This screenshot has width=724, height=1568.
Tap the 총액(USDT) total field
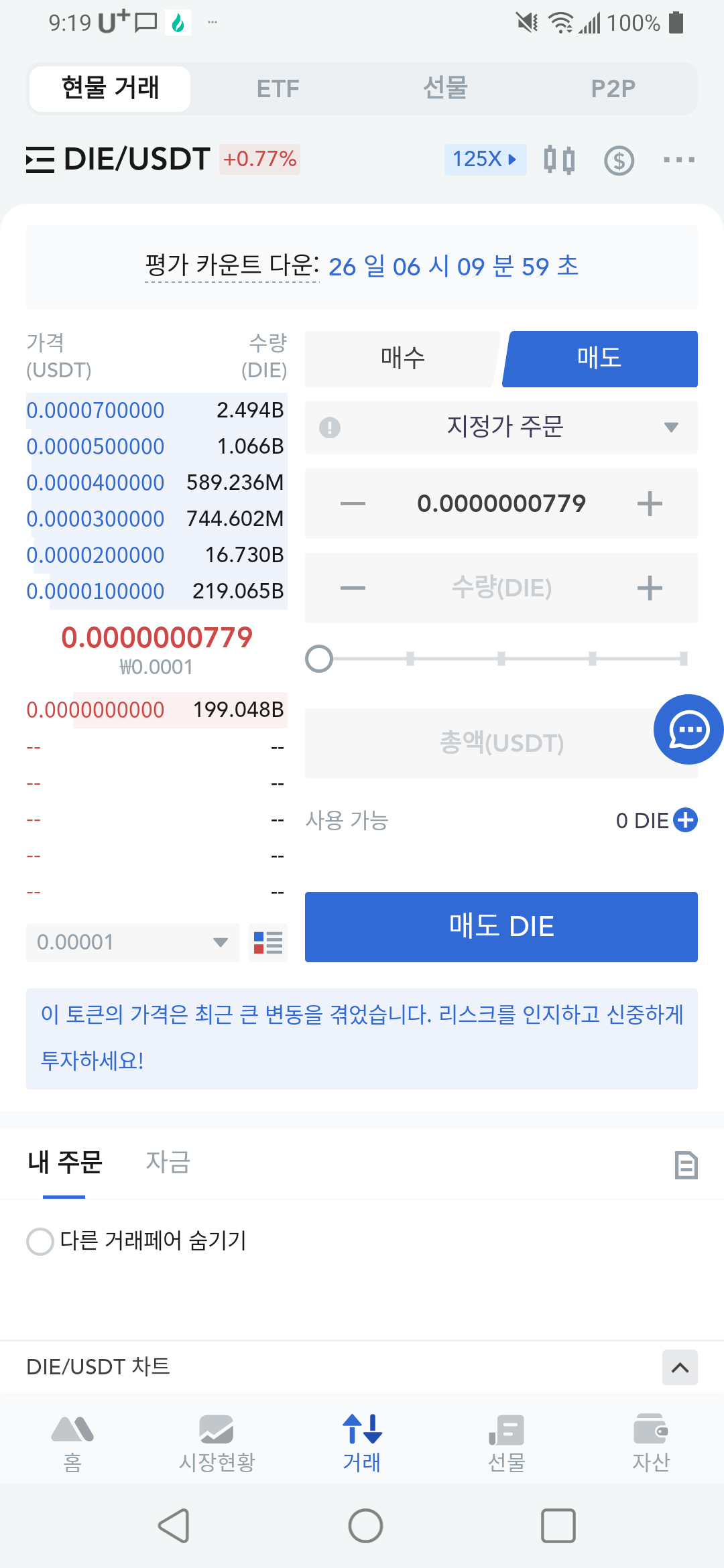[x=501, y=743]
